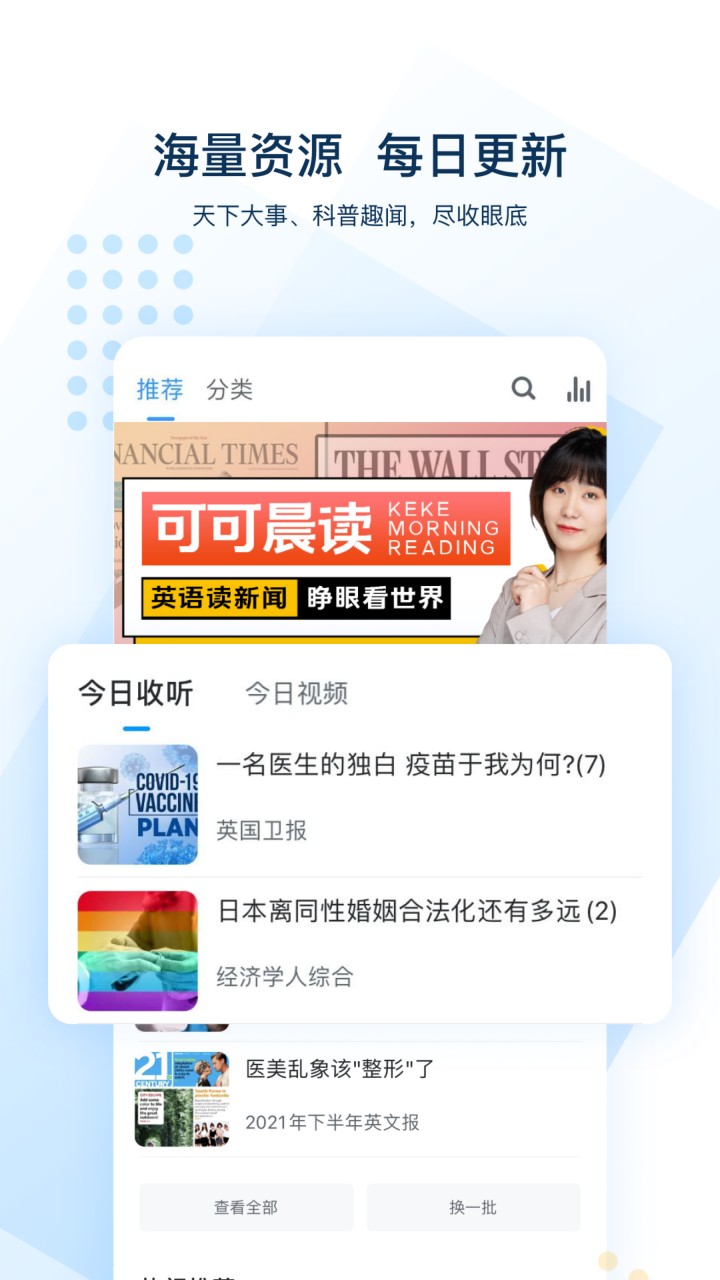Tap the COVID-19 vaccine article thumbnail
Image resolution: width=720 pixels, height=1280 pixels.
click(137, 803)
